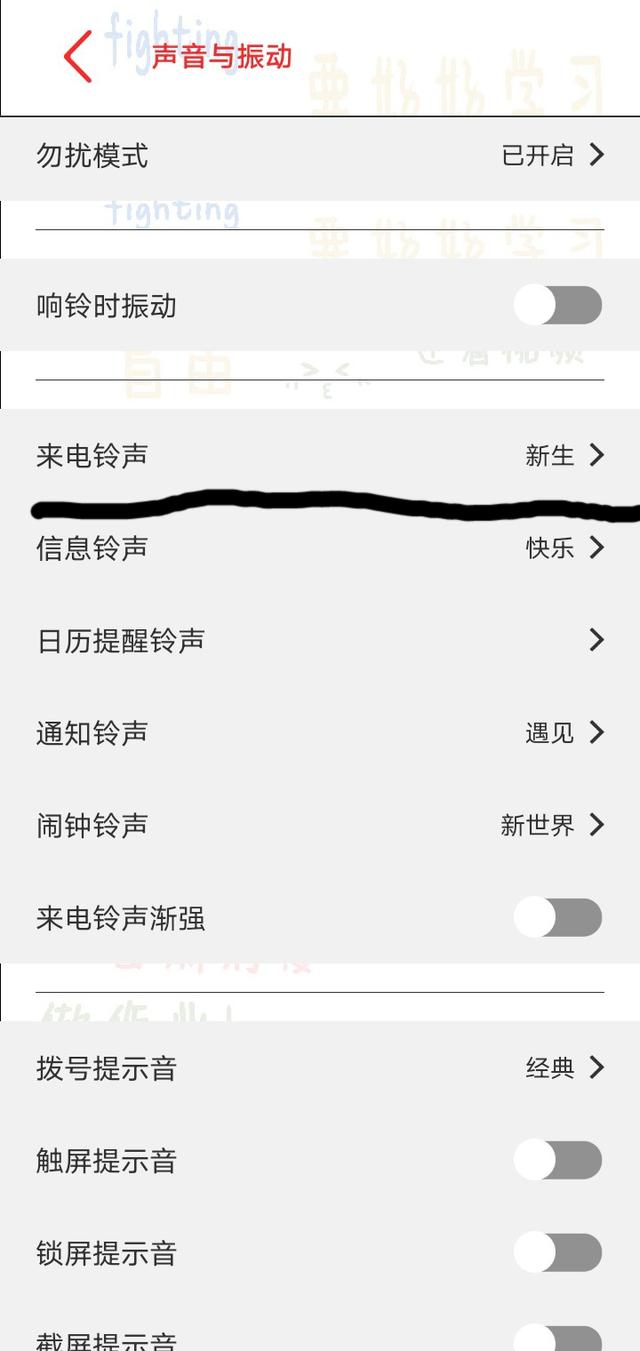The width and height of the screenshot is (640, 1351).
Task: Open 日历提醒铃声 settings
Action: (x=320, y=640)
